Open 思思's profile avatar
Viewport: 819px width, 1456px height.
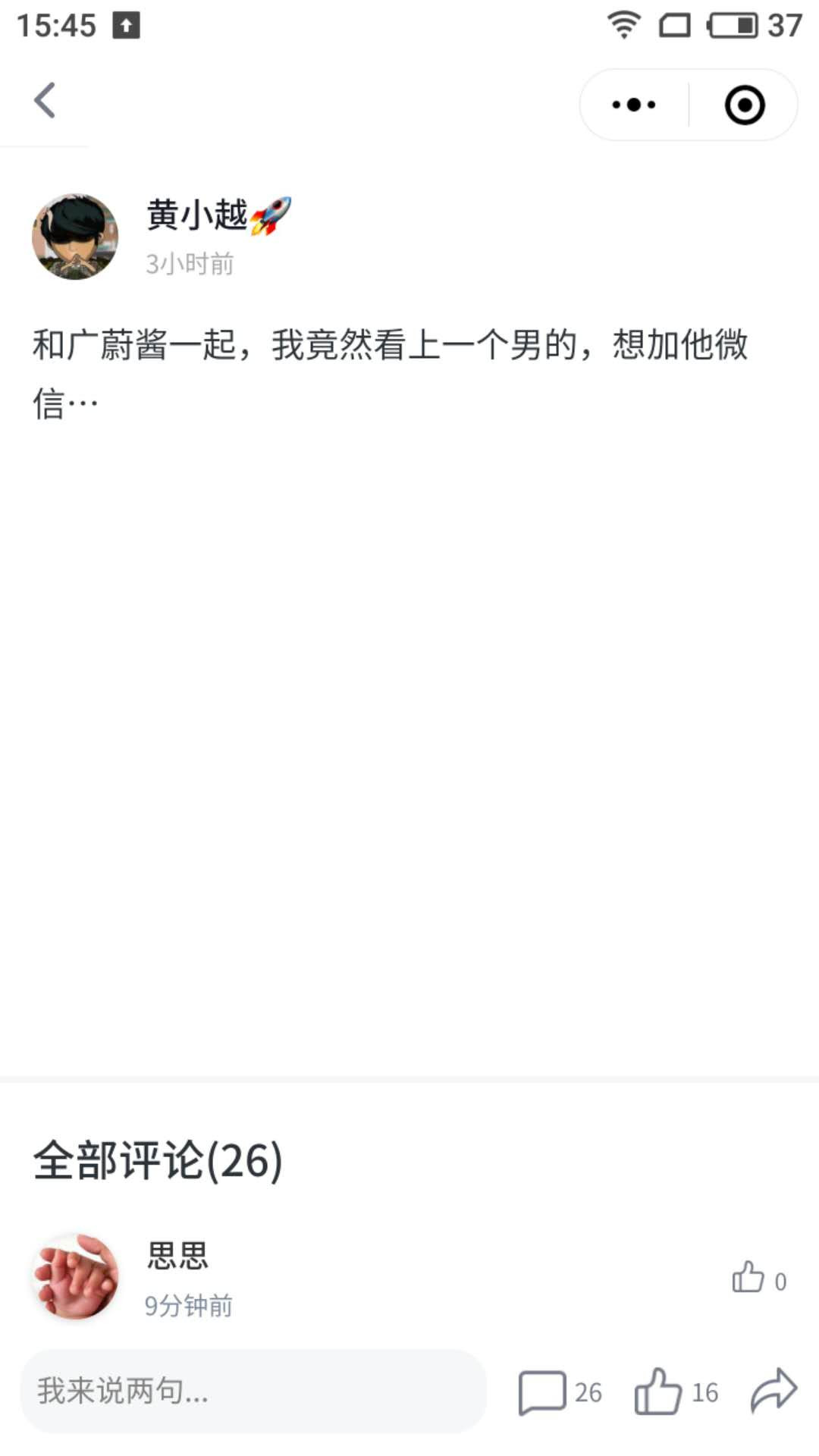pos(75,1277)
